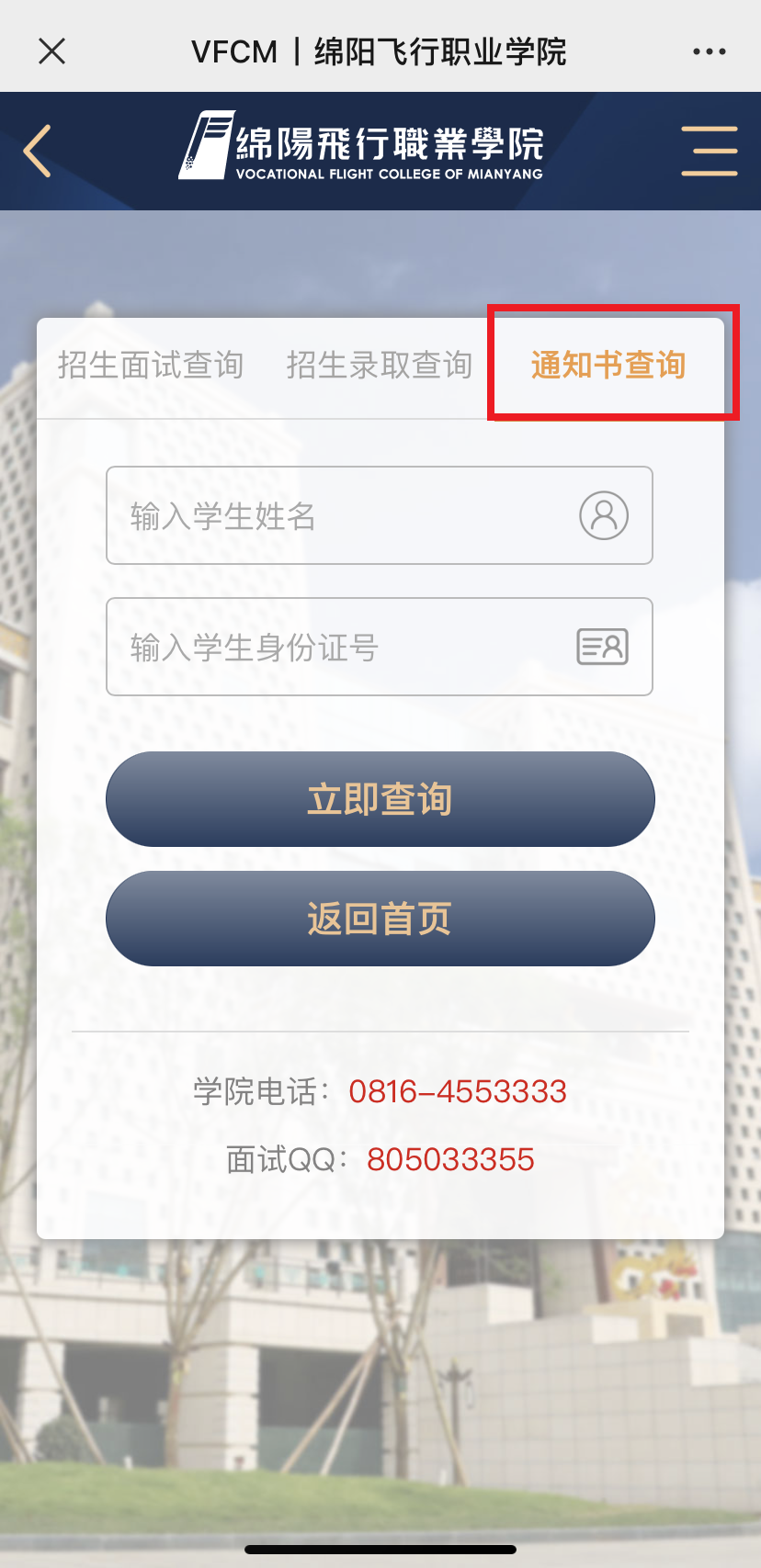Call the college phone 0816-4553333

(457, 1092)
